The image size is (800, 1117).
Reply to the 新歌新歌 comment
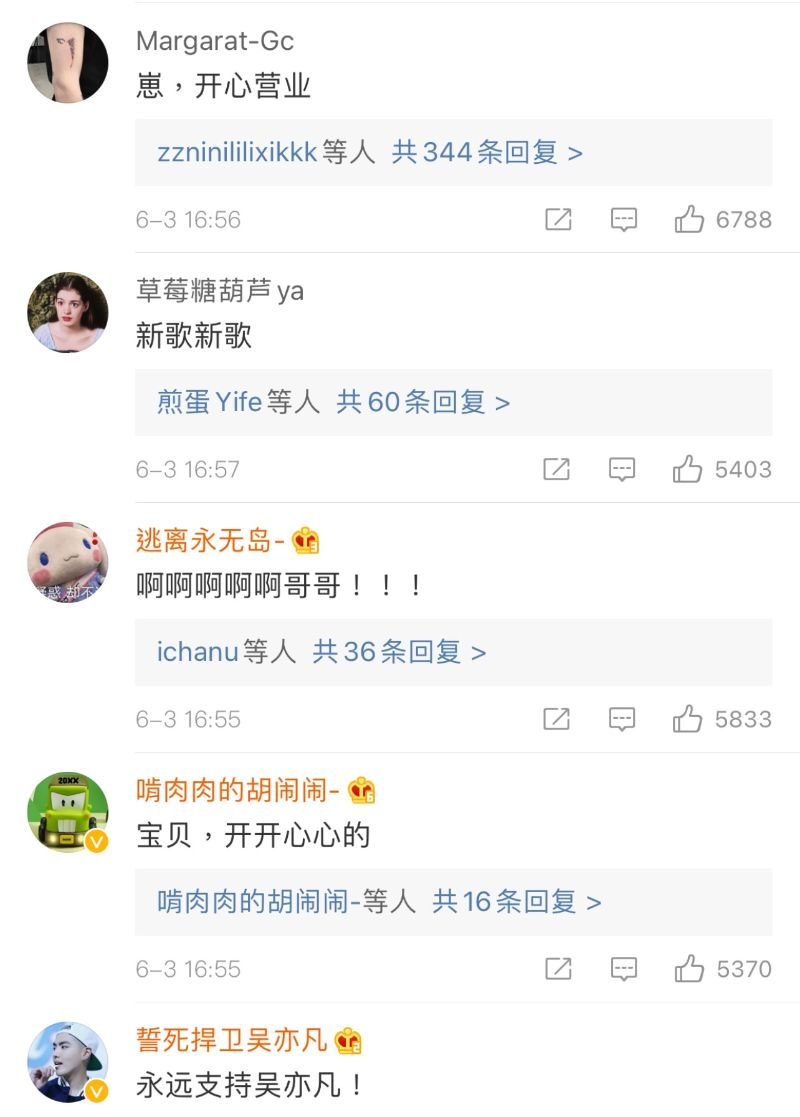tap(623, 469)
